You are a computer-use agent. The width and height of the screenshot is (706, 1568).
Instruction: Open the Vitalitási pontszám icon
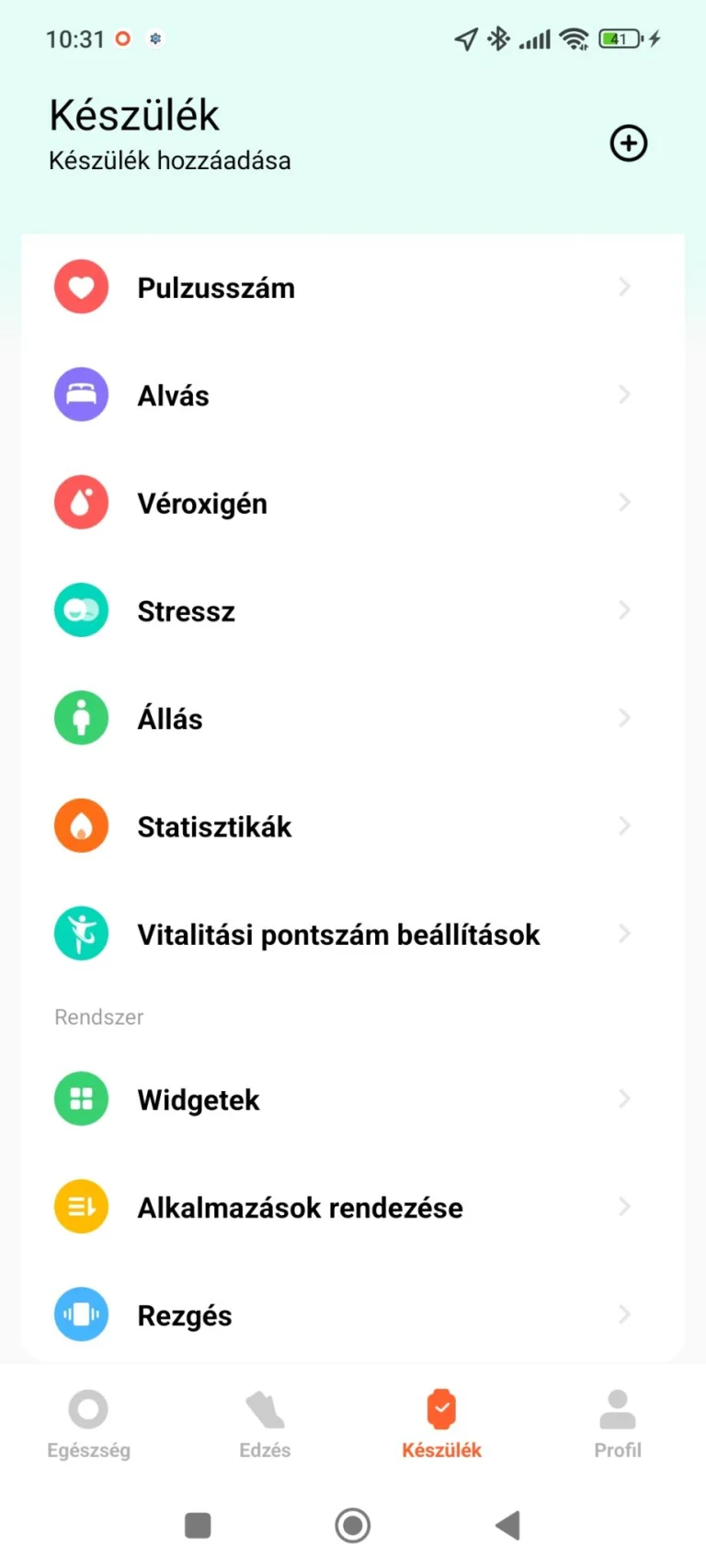pyautogui.click(x=81, y=934)
